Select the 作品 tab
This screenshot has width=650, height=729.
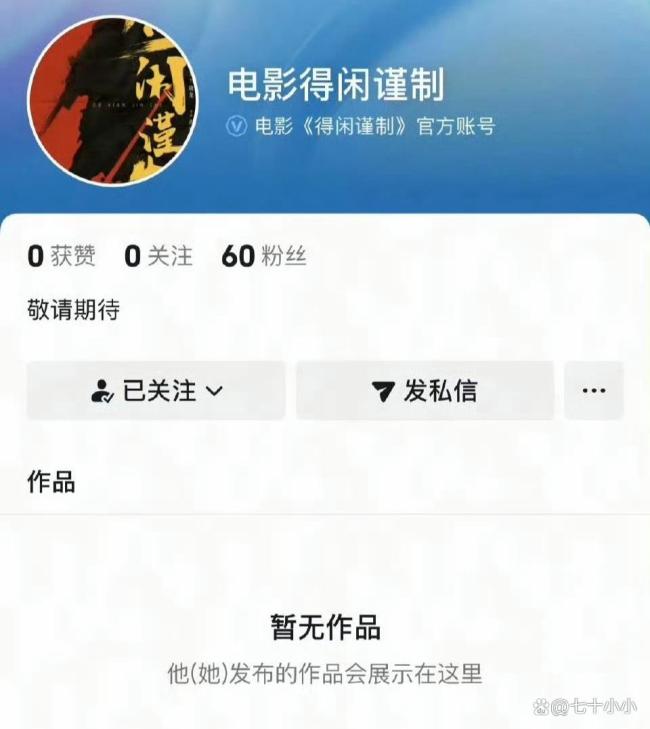pyautogui.click(x=51, y=482)
